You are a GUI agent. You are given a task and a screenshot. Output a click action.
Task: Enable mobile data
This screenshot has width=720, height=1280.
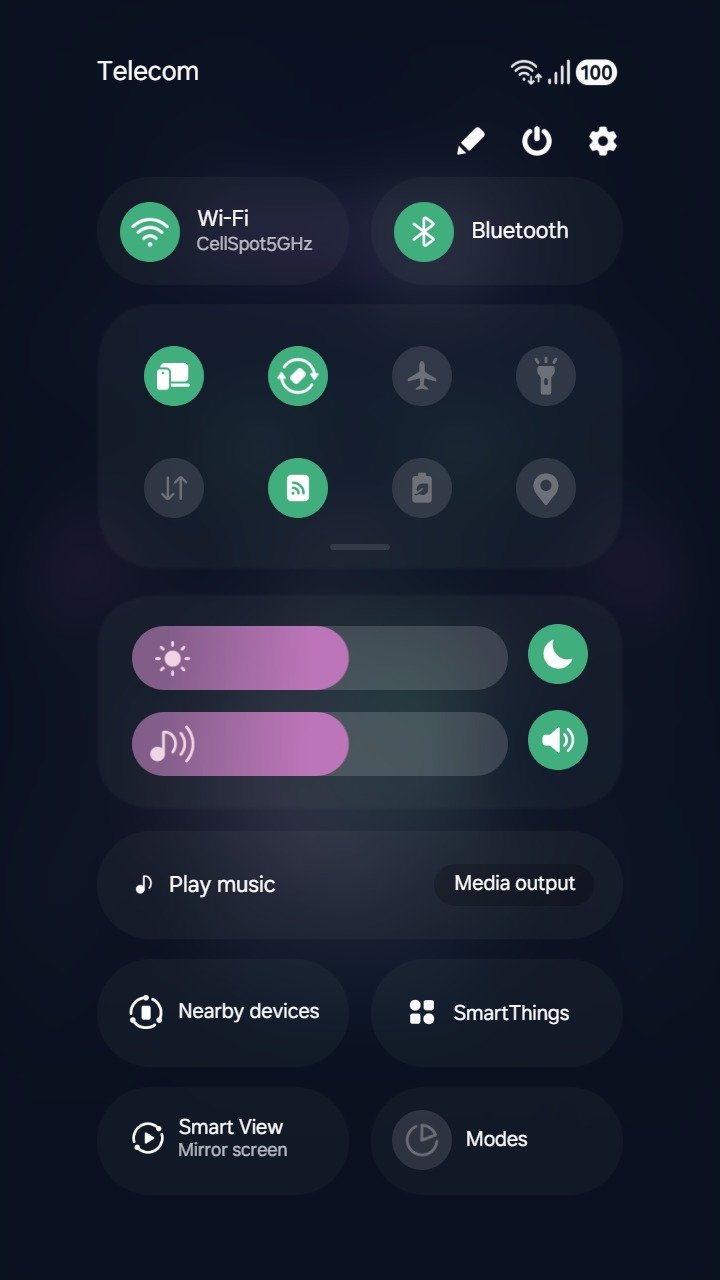pos(174,488)
